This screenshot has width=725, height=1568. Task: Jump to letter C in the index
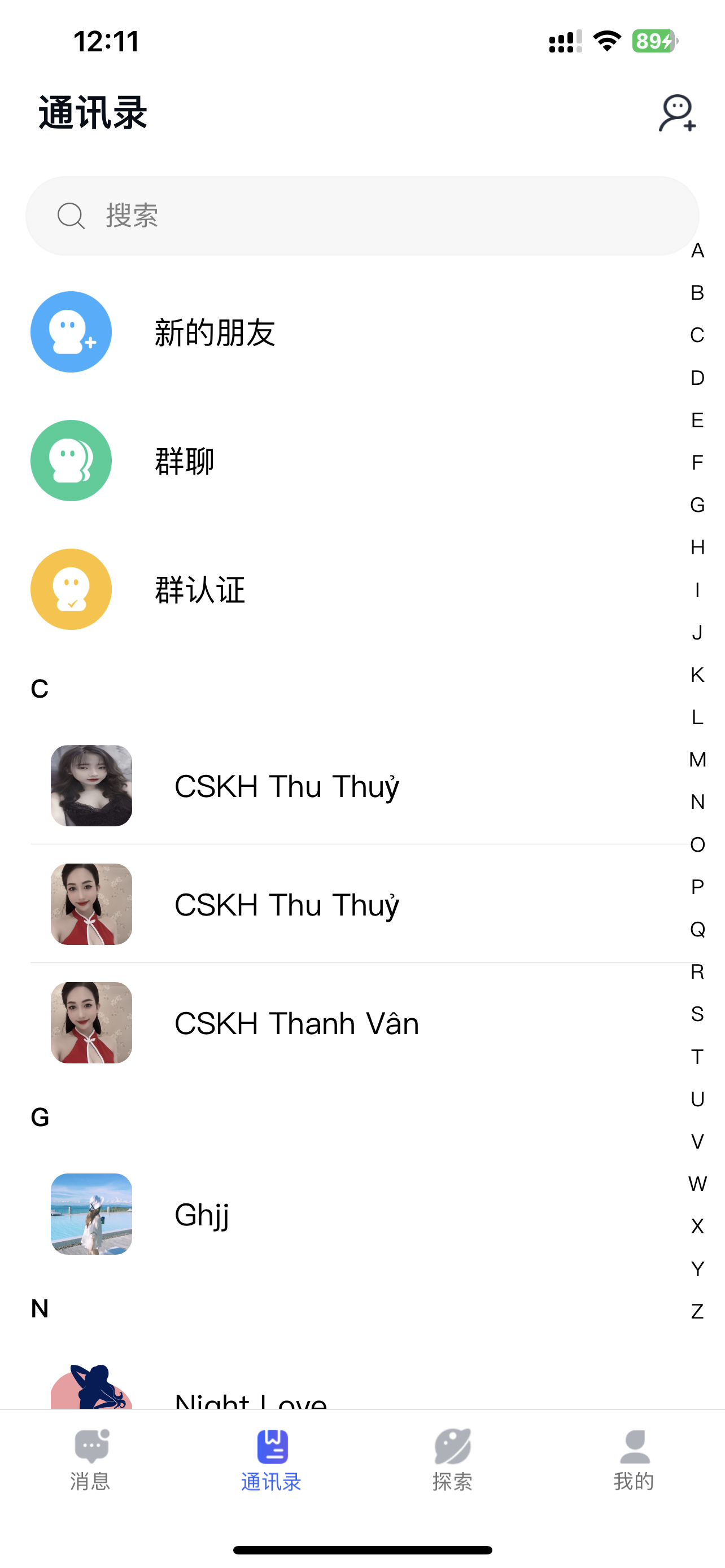click(697, 335)
